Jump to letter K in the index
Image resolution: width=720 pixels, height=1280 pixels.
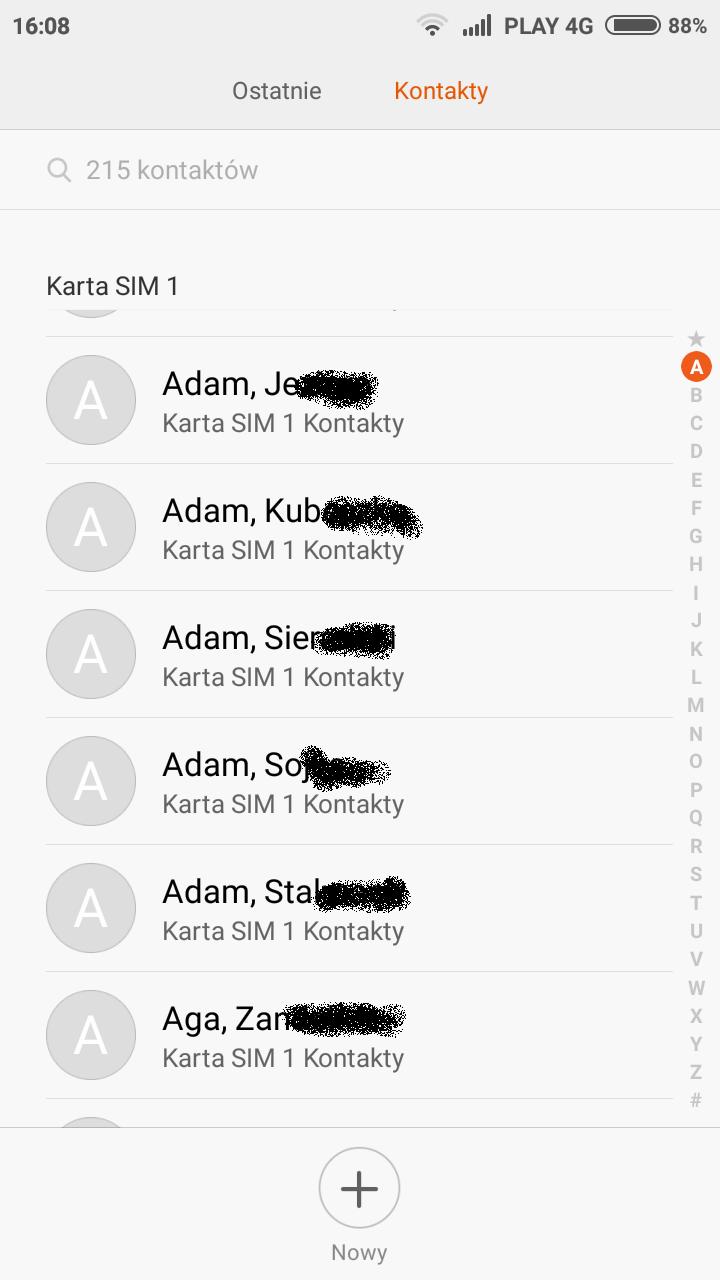click(x=696, y=649)
